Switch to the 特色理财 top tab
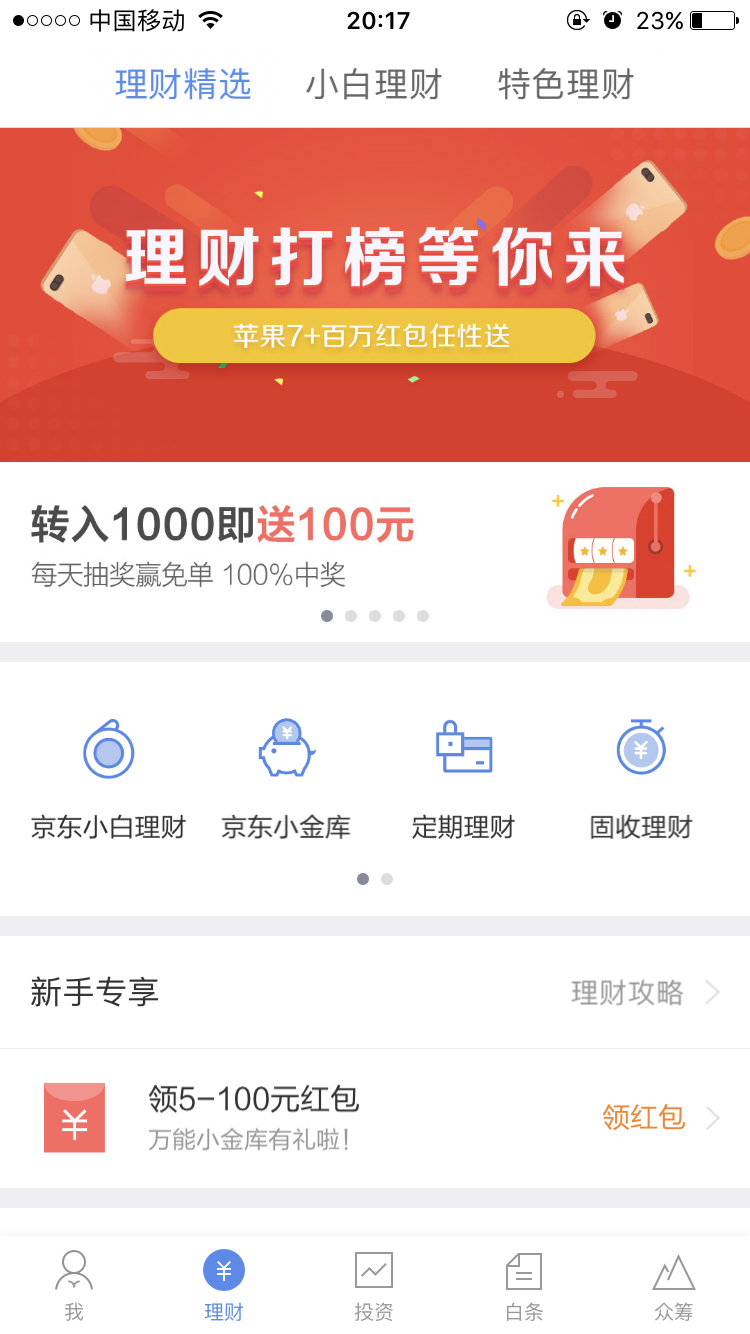Screen dimensions: 750x1334 (x=566, y=85)
